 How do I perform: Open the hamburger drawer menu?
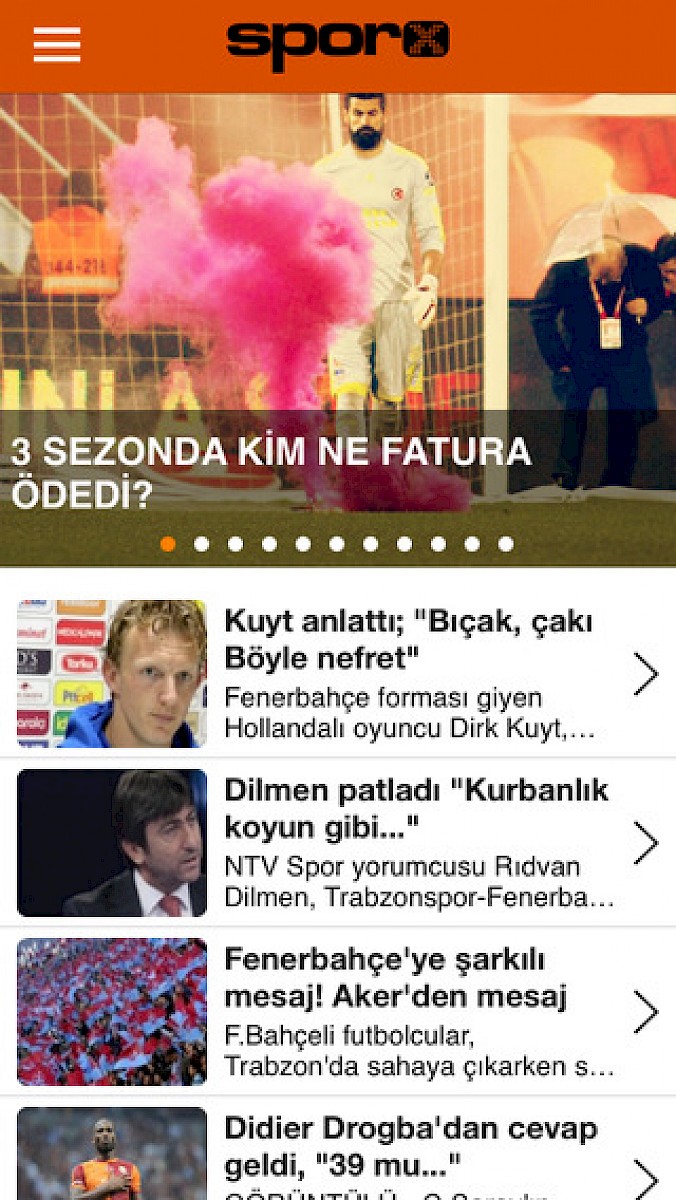(57, 45)
